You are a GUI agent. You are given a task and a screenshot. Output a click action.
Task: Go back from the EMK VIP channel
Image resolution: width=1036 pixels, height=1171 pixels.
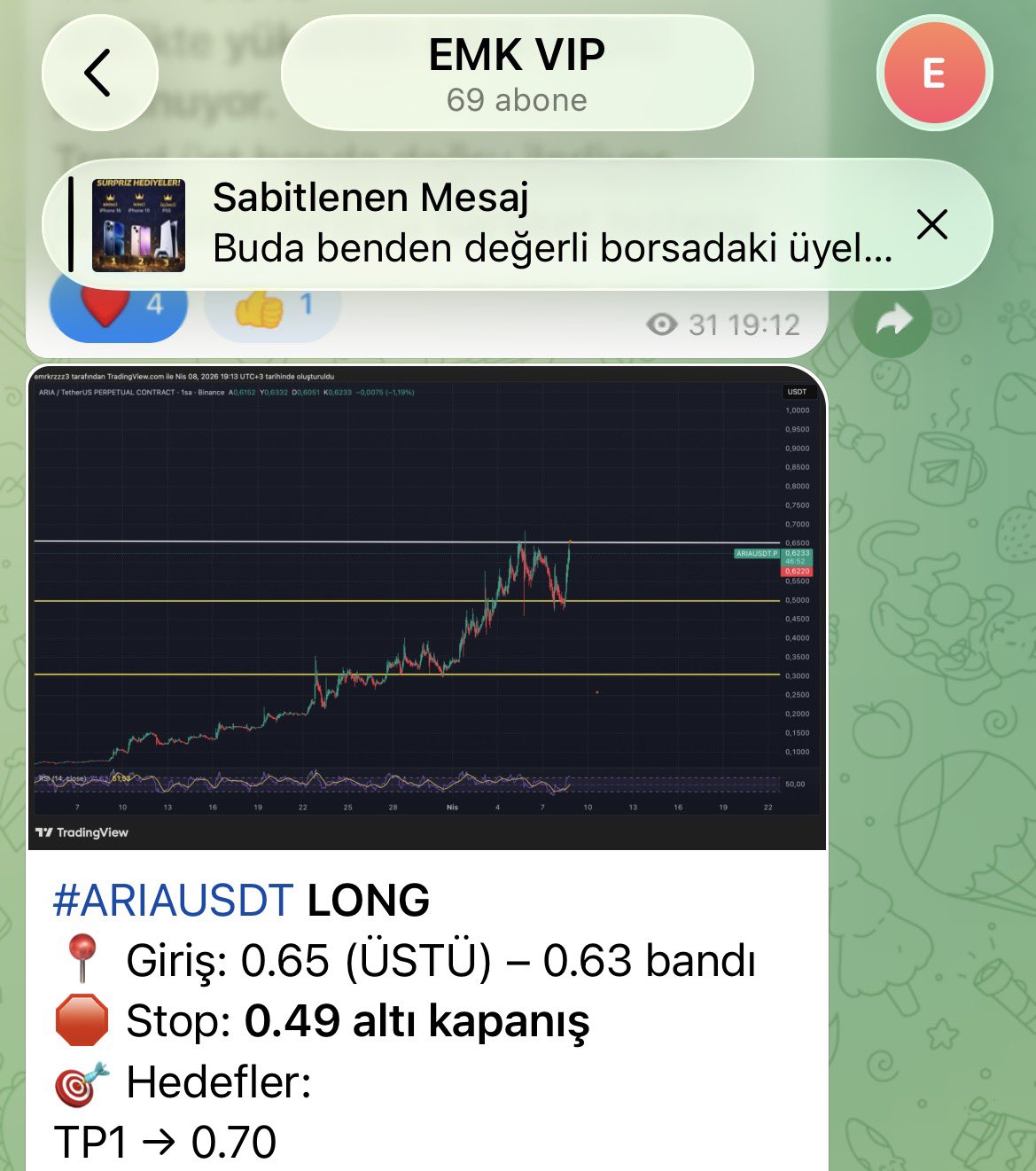[x=99, y=73]
